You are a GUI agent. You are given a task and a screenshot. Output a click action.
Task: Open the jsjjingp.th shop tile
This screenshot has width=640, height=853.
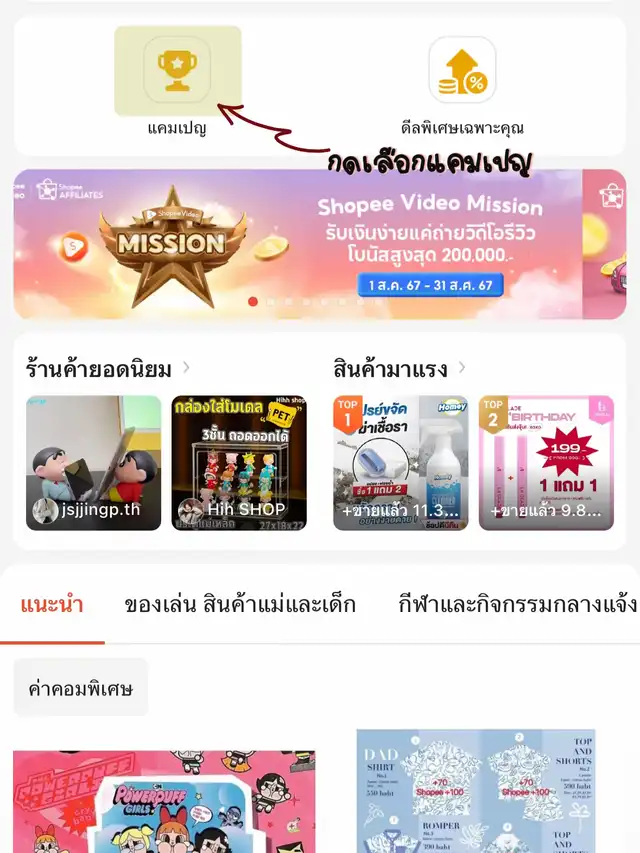(93, 462)
